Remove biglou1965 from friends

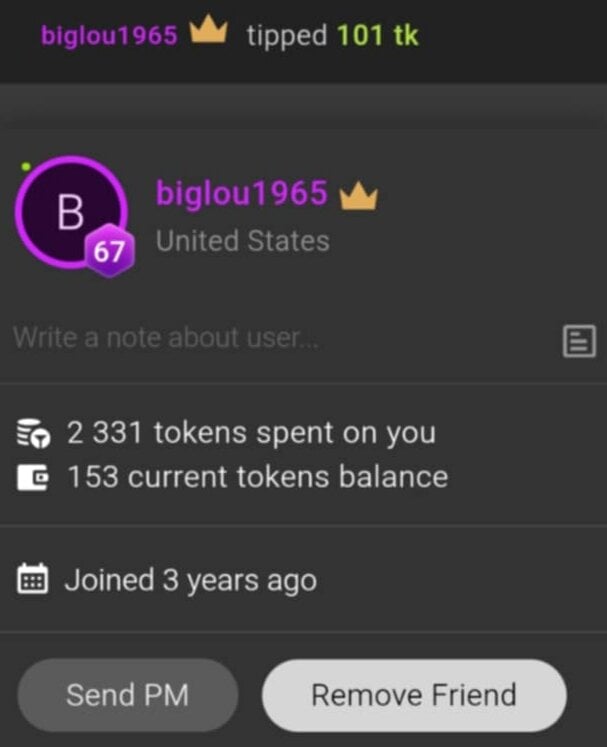tap(414, 695)
